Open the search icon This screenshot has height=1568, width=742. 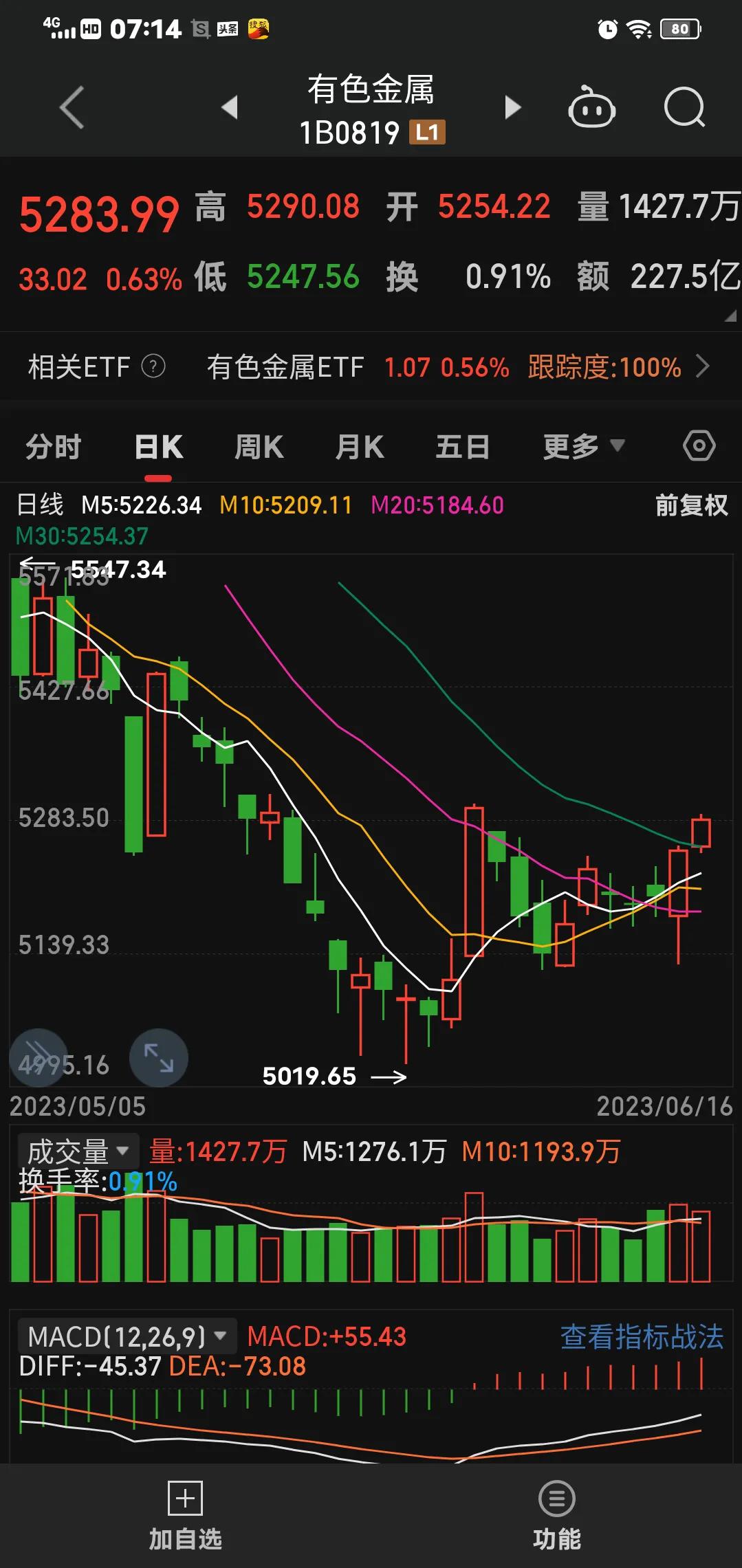pyautogui.click(x=684, y=108)
